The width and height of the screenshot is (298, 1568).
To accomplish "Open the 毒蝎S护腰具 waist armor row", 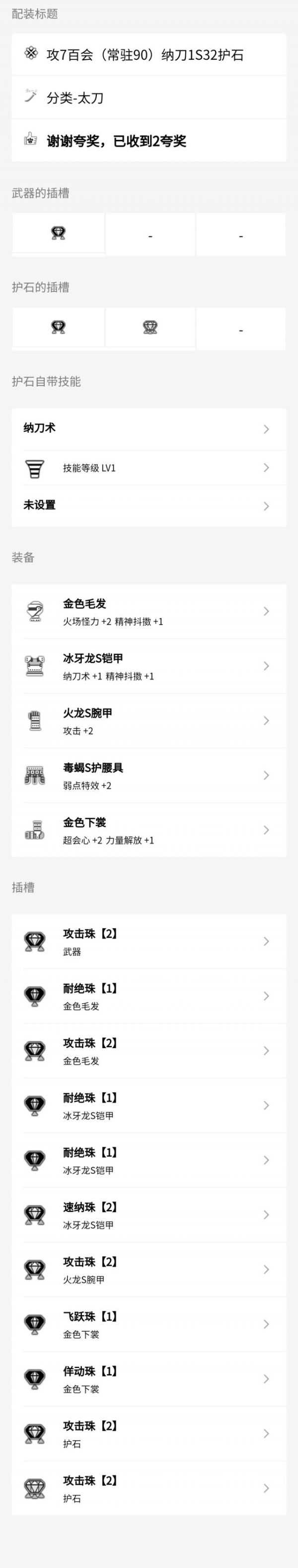I will coord(149,776).
